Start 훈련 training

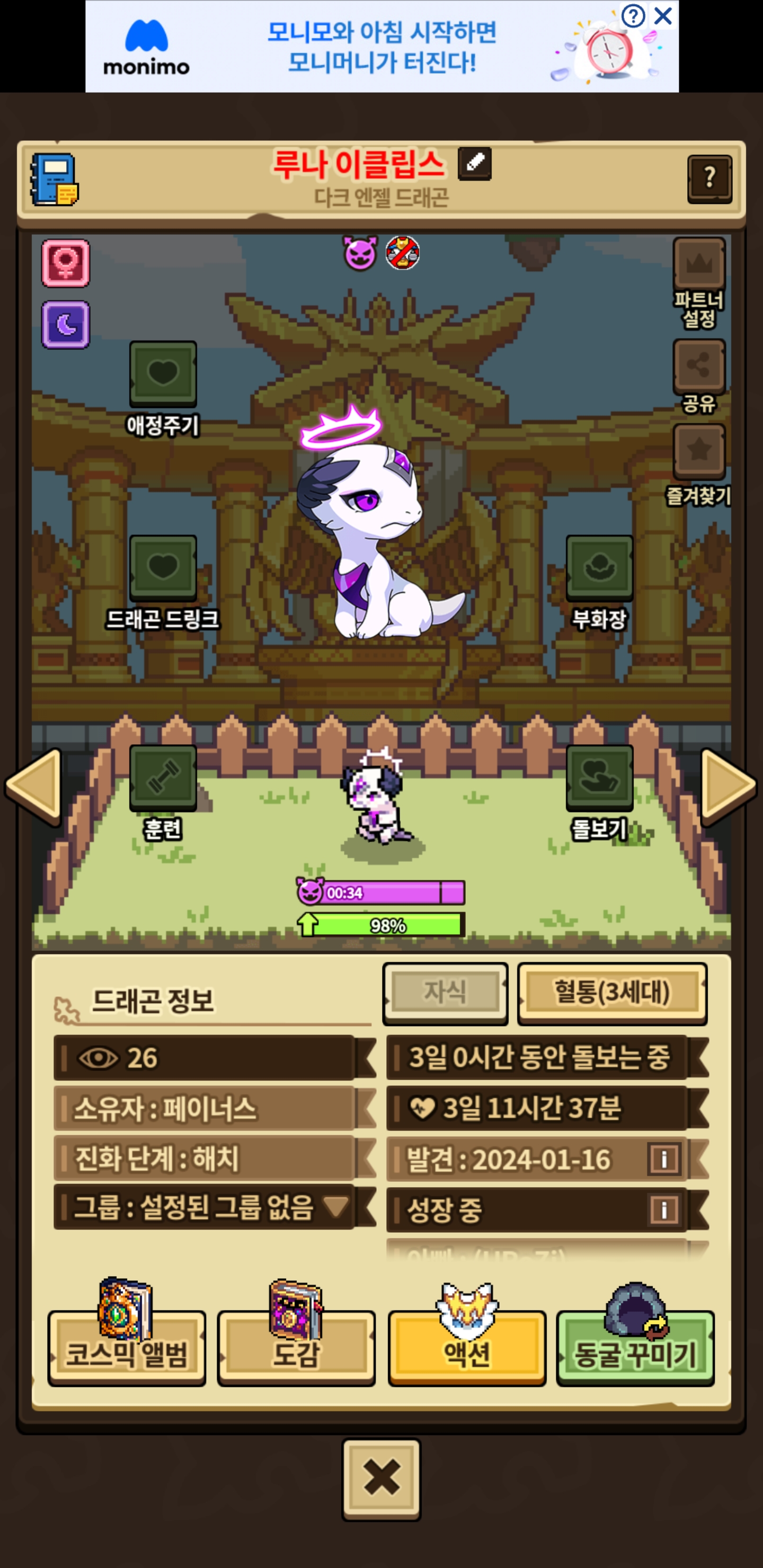point(163,778)
